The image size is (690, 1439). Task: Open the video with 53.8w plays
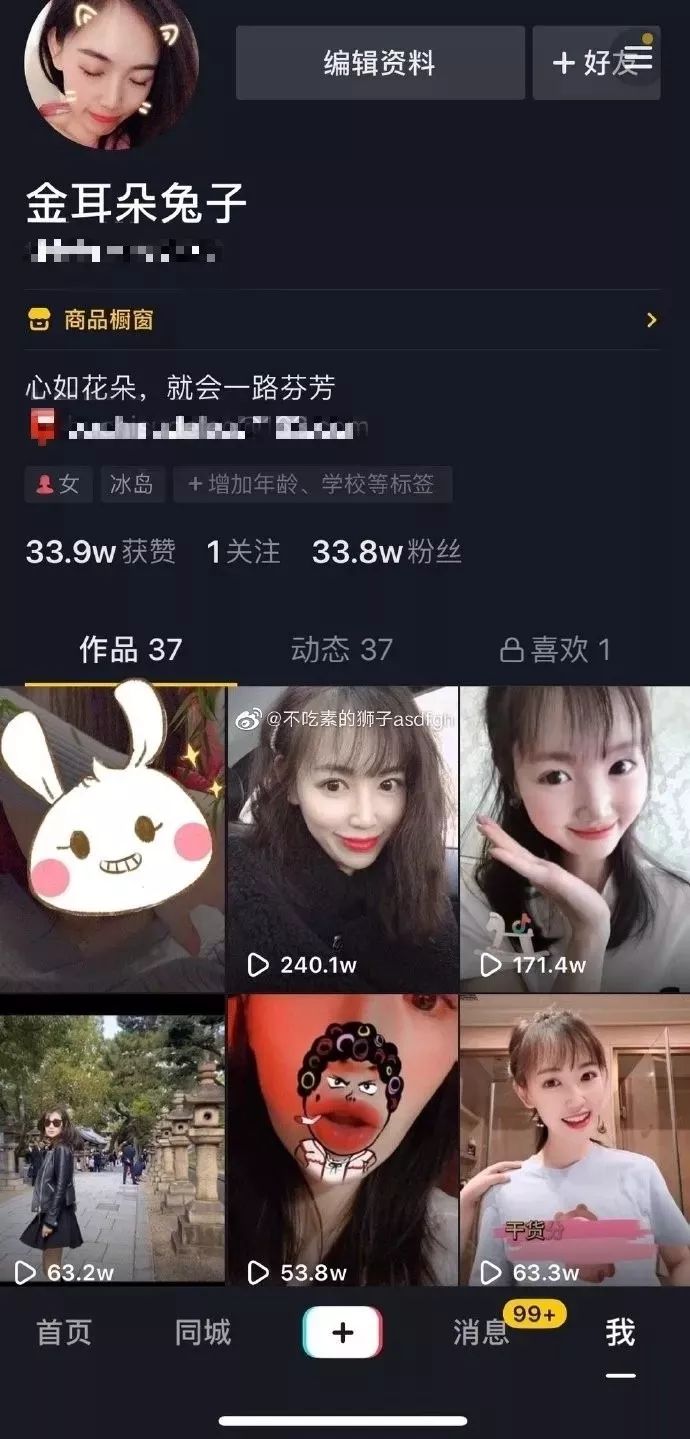pos(342,1140)
